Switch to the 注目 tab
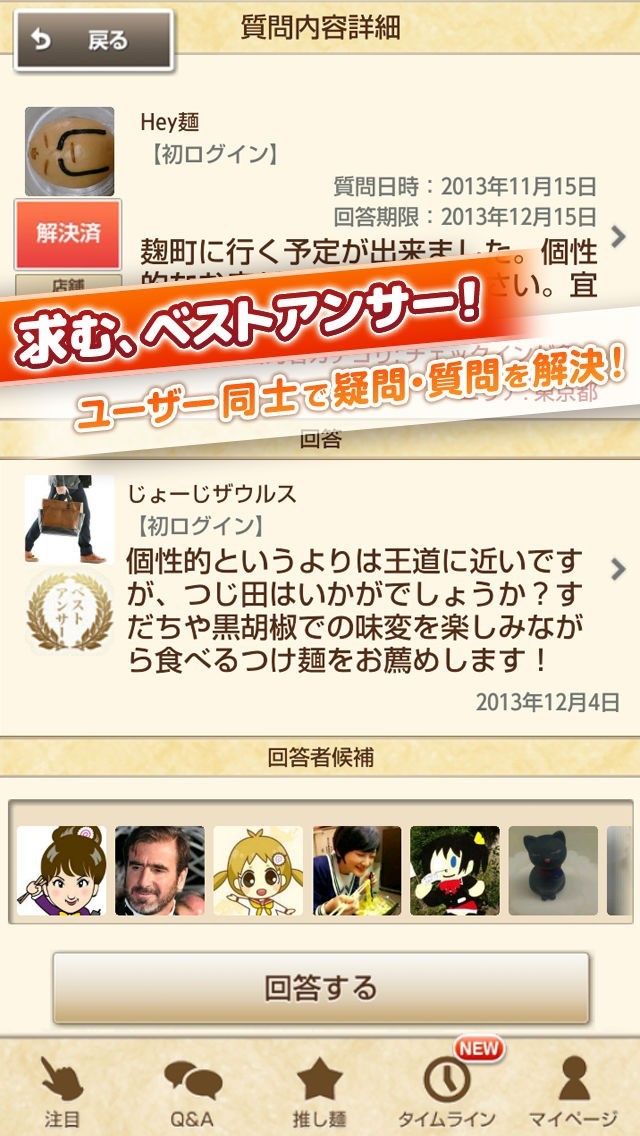 (x=62, y=1091)
